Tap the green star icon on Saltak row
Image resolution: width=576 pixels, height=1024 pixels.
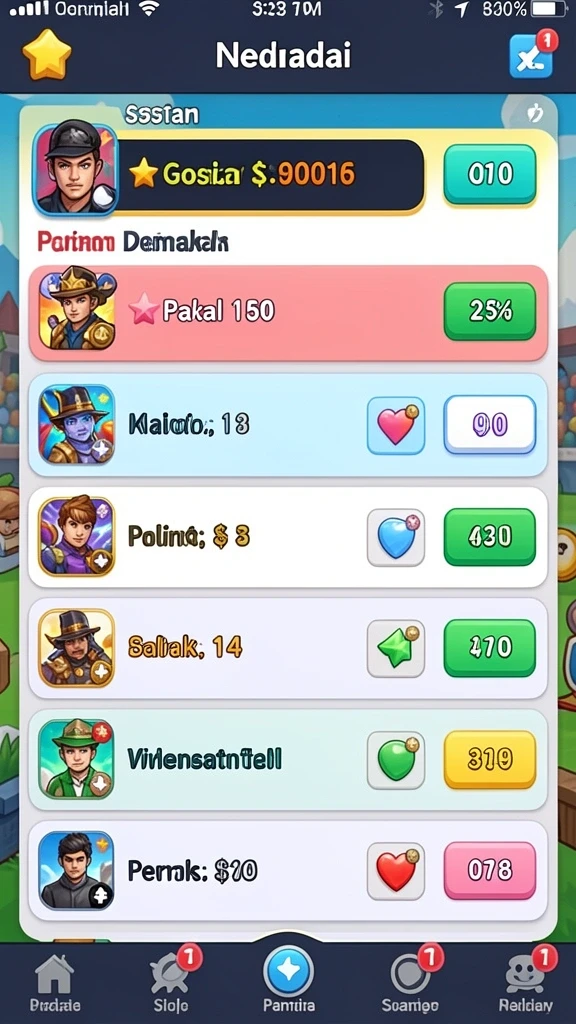(x=396, y=648)
